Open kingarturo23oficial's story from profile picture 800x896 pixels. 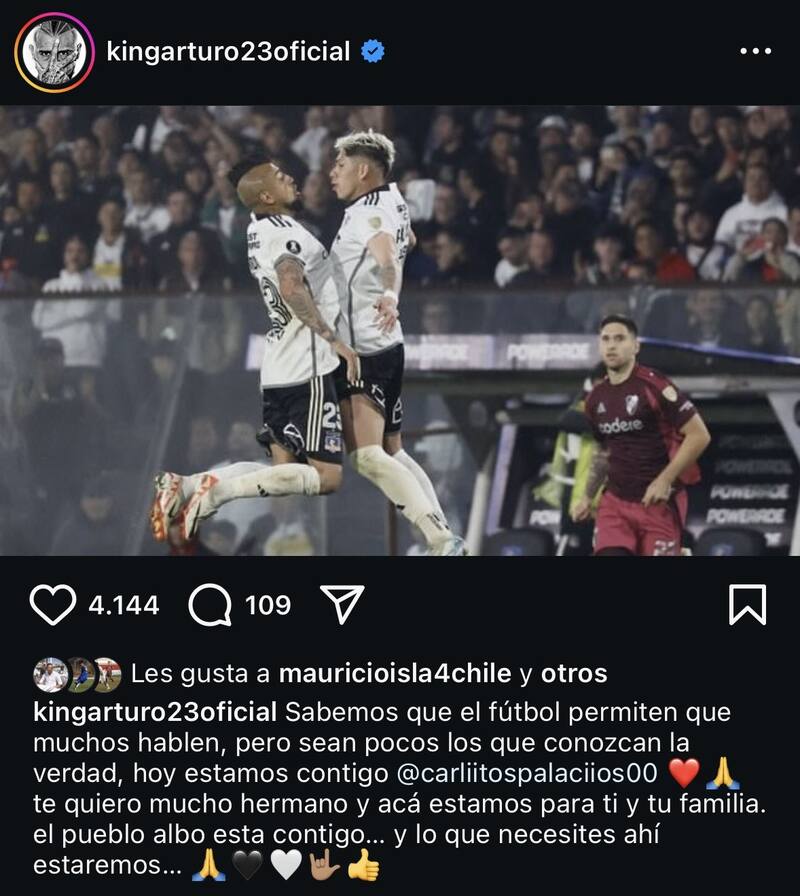point(54,52)
